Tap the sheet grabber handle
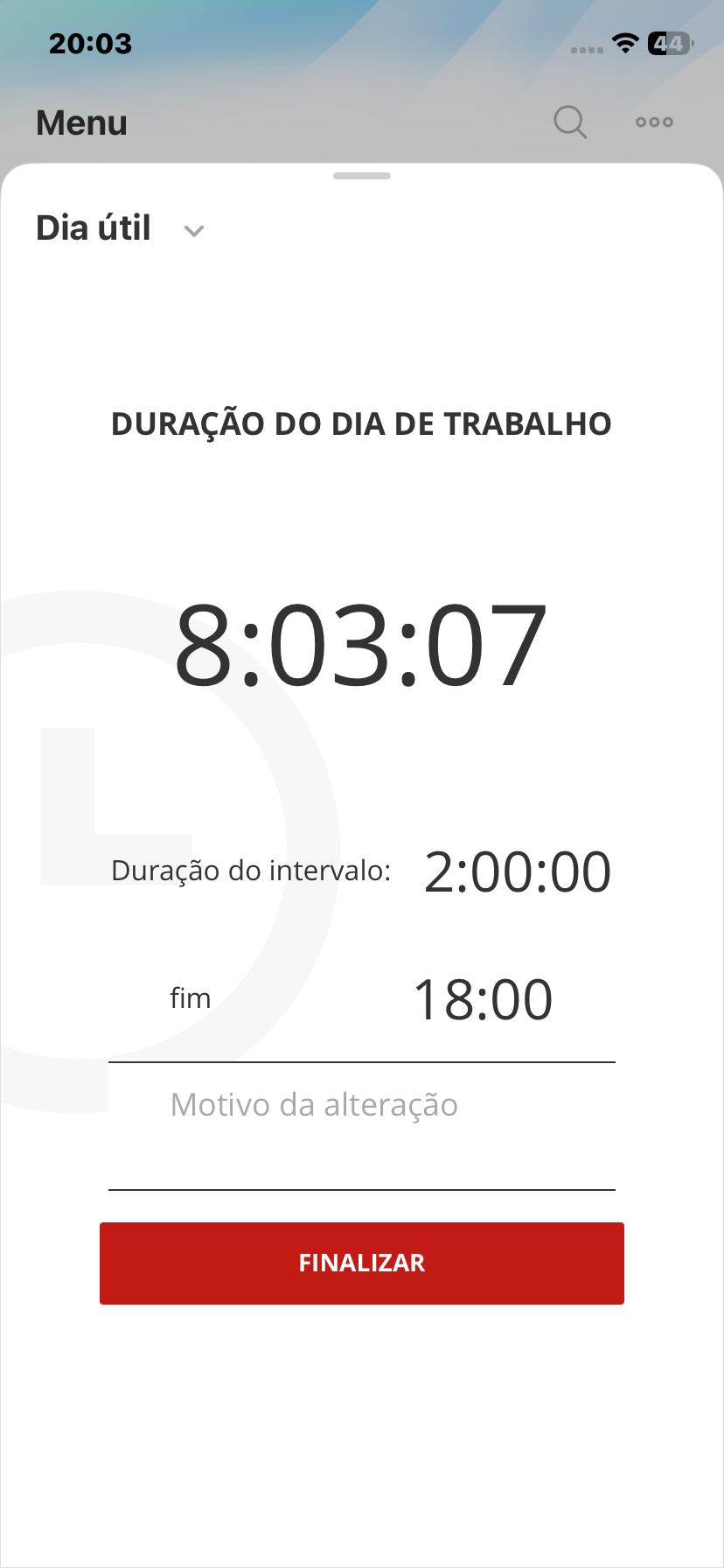Screen dimensions: 724x1568 tap(361, 176)
